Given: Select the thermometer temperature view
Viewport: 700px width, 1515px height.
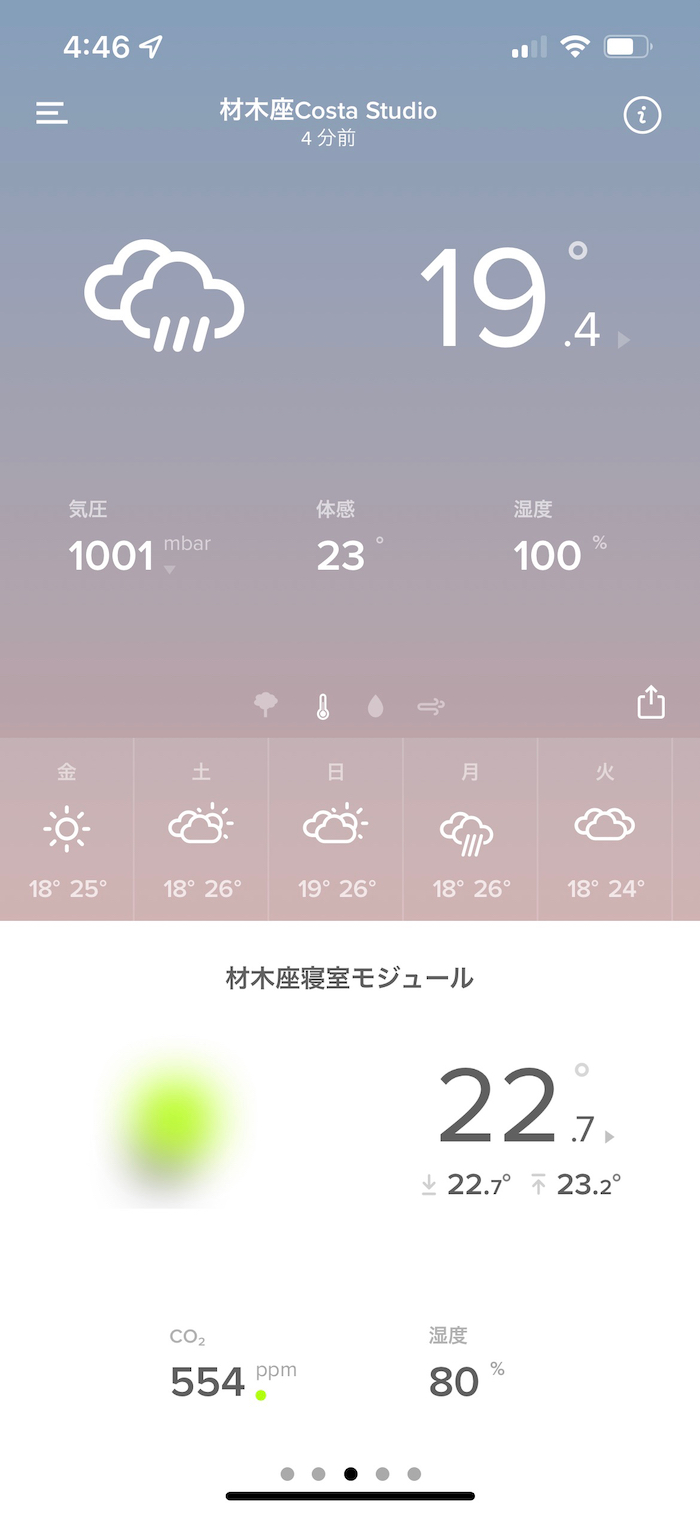Looking at the screenshot, I should click(322, 707).
